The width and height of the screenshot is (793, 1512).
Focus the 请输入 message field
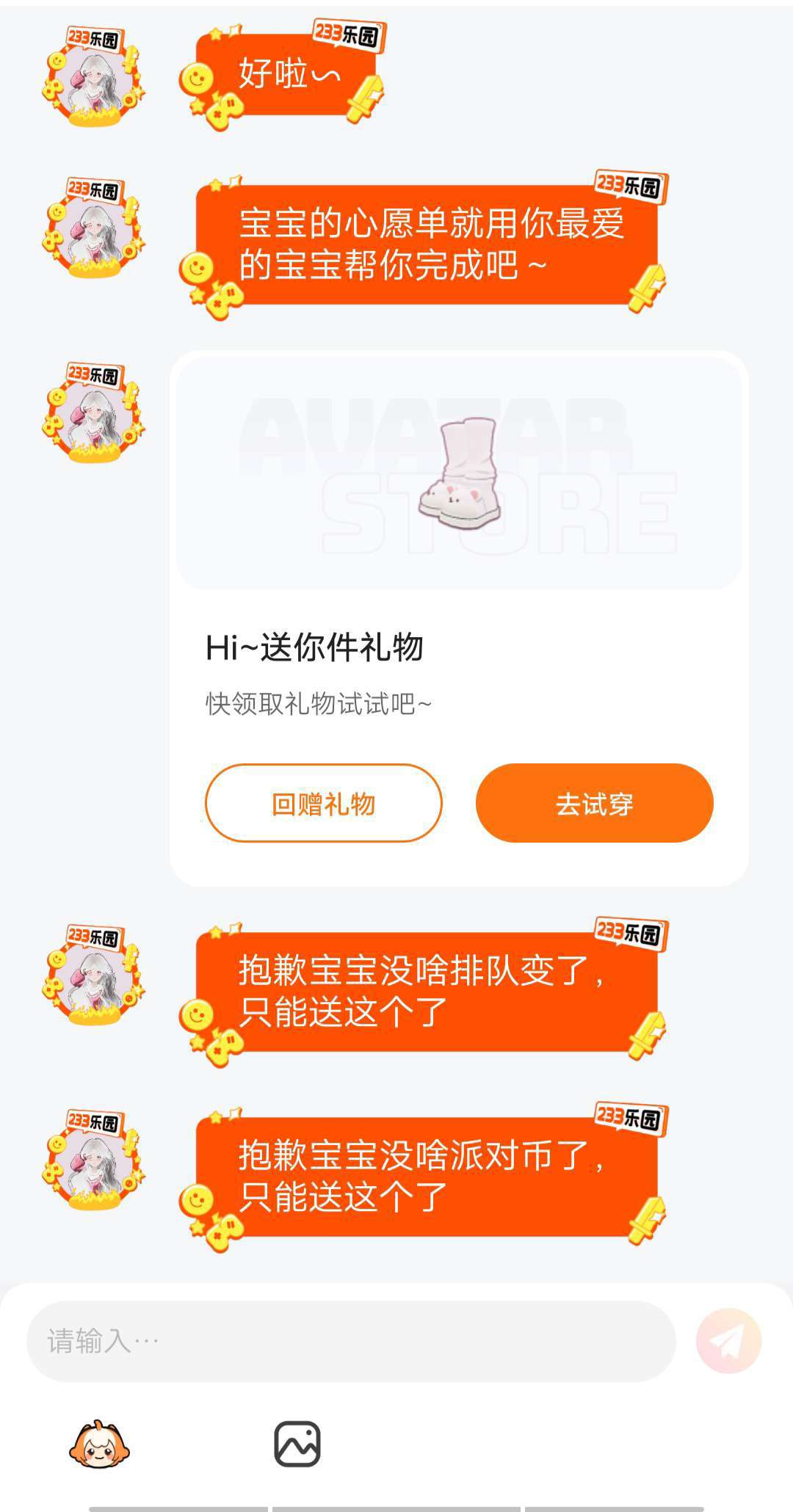(351, 1341)
